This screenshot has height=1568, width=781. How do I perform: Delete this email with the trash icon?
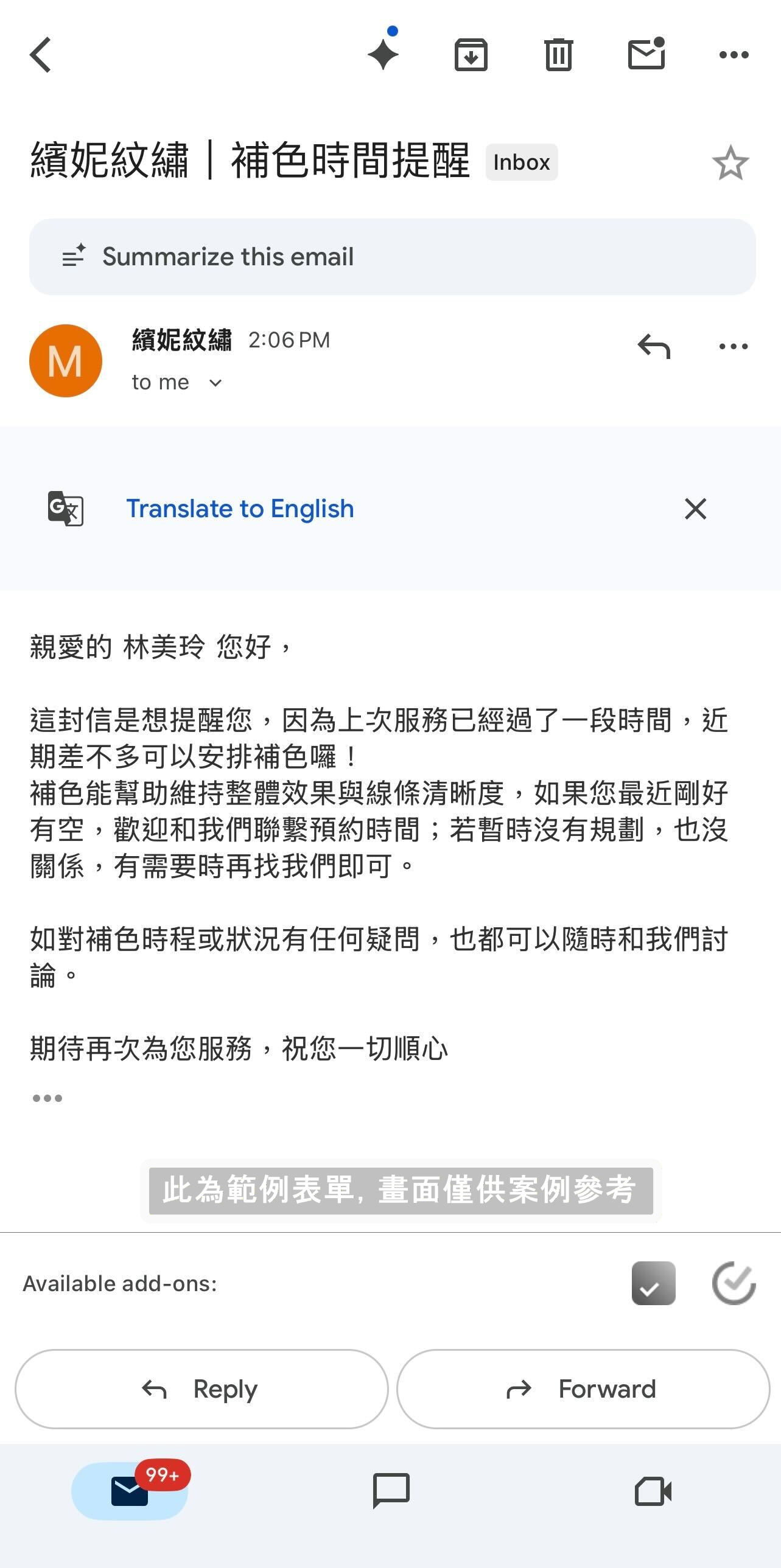(558, 55)
